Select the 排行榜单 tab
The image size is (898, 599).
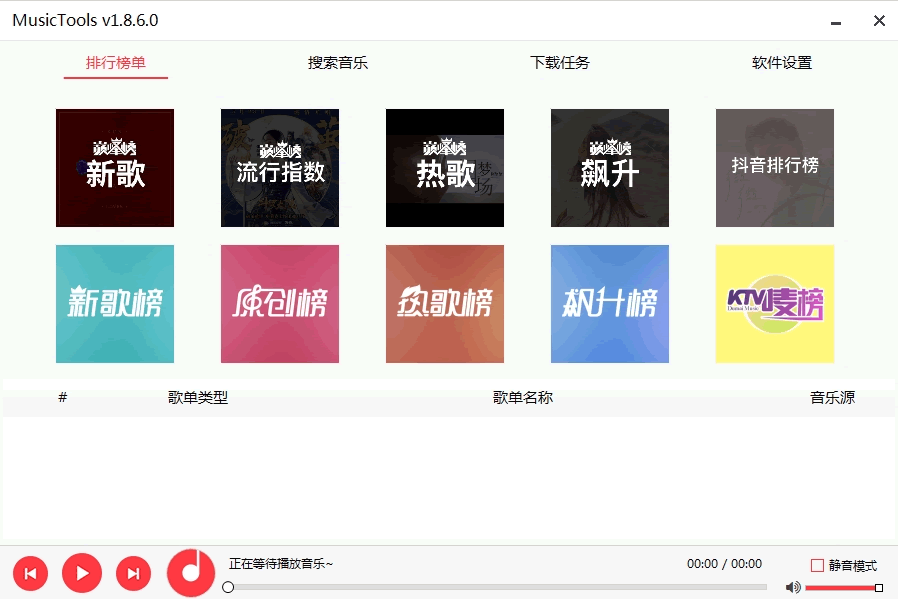(116, 63)
